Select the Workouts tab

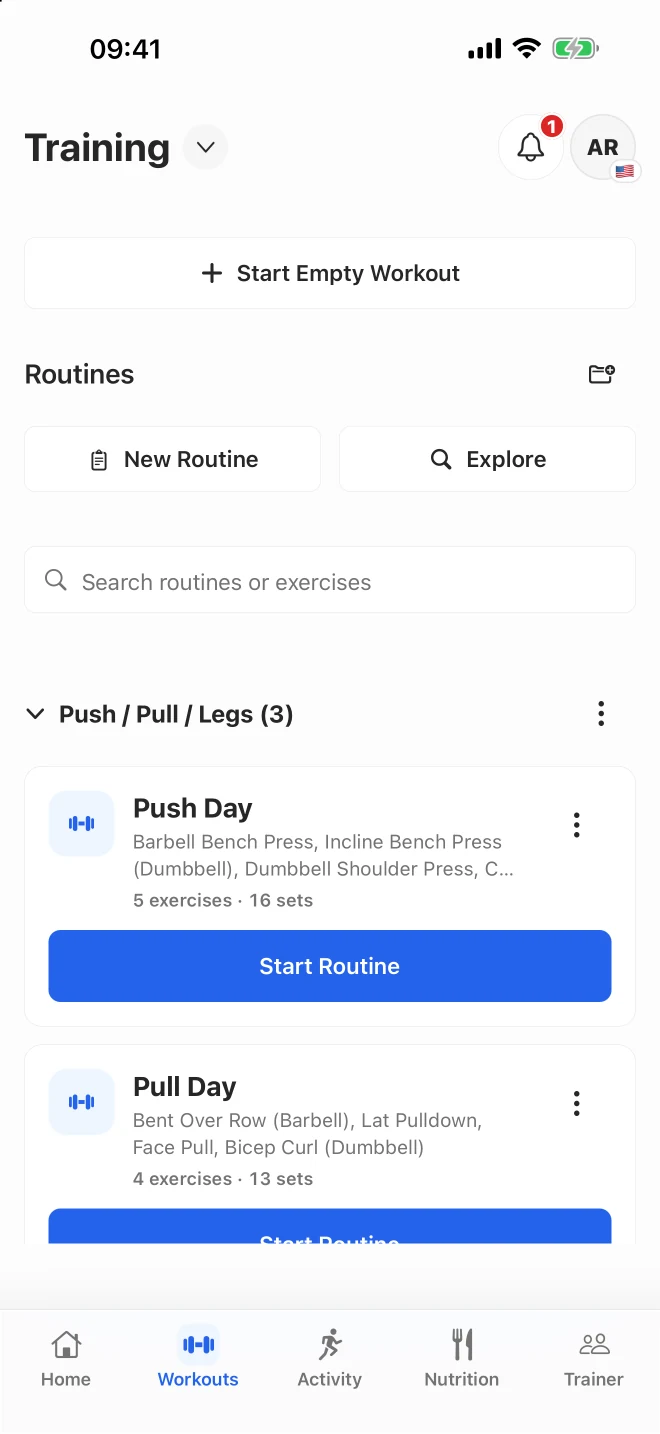click(198, 1359)
